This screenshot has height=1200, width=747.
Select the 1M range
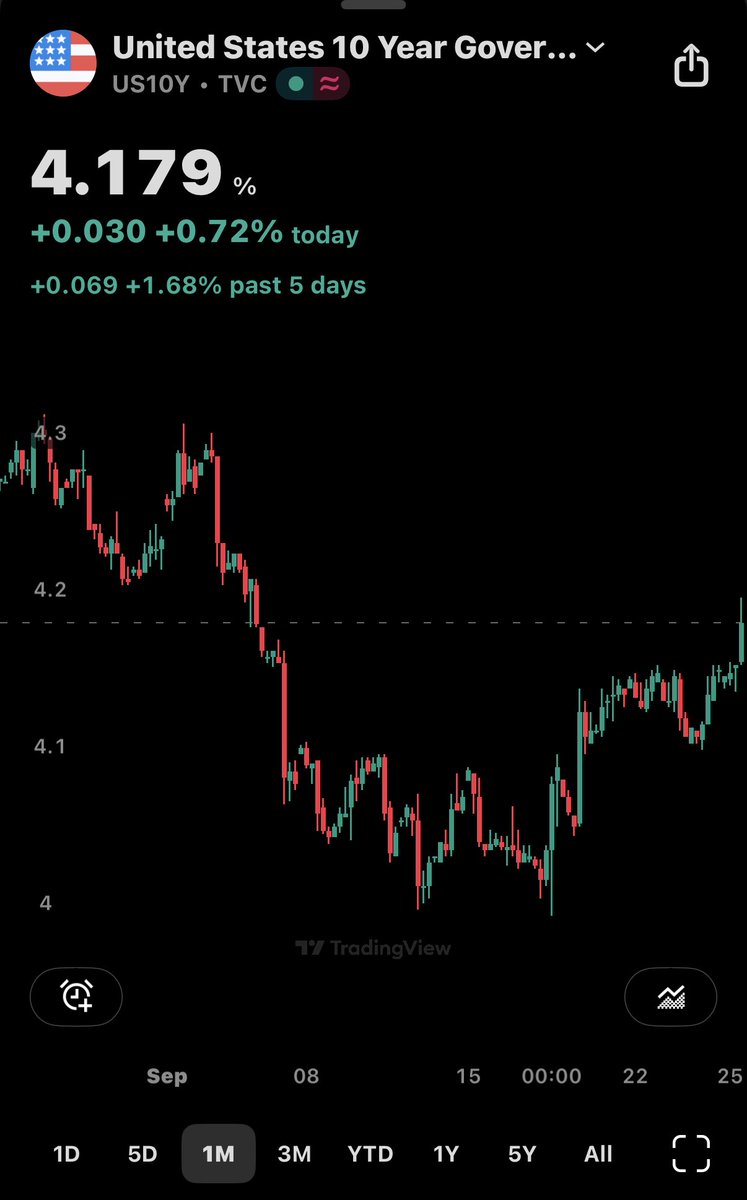(x=218, y=1153)
